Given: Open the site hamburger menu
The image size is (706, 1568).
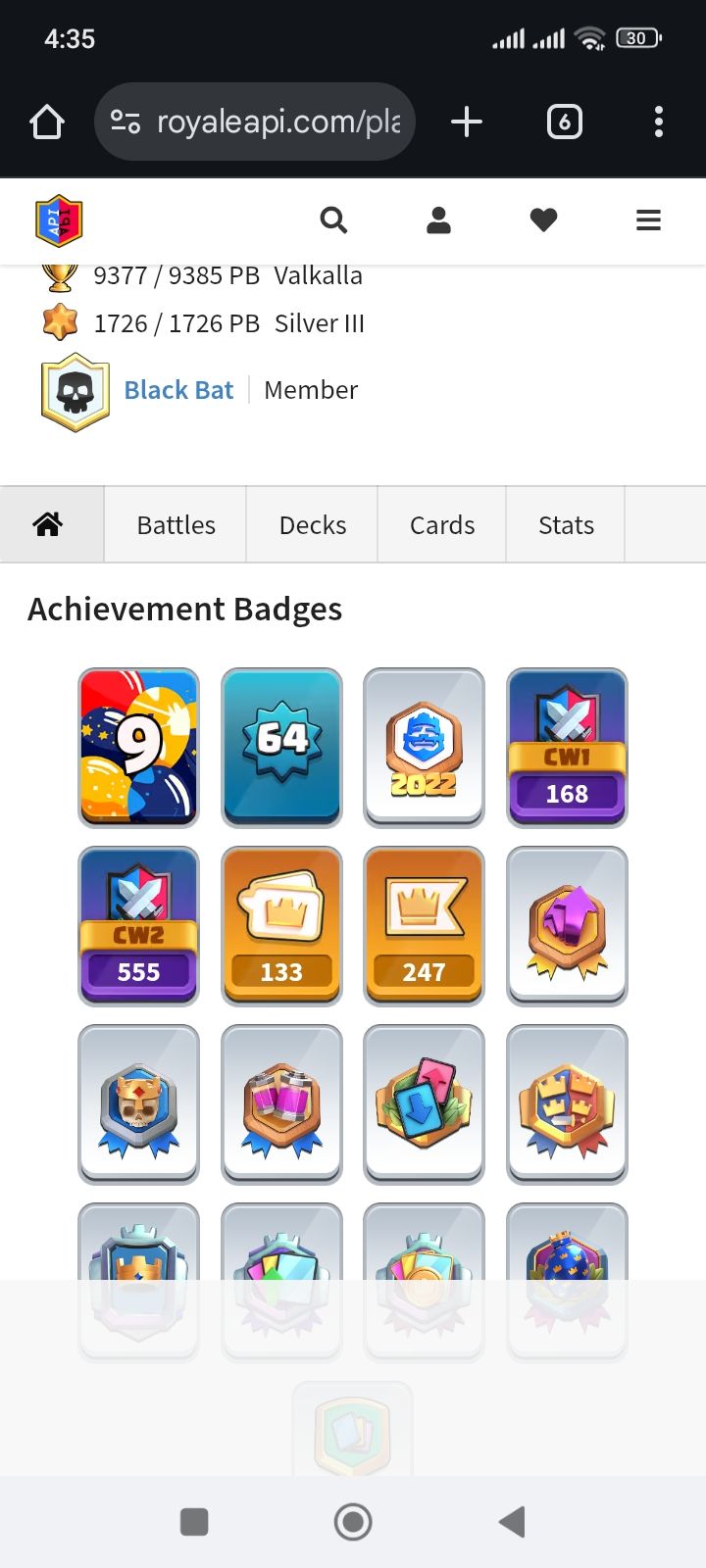Looking at the screenshot, I should point(648,220).
